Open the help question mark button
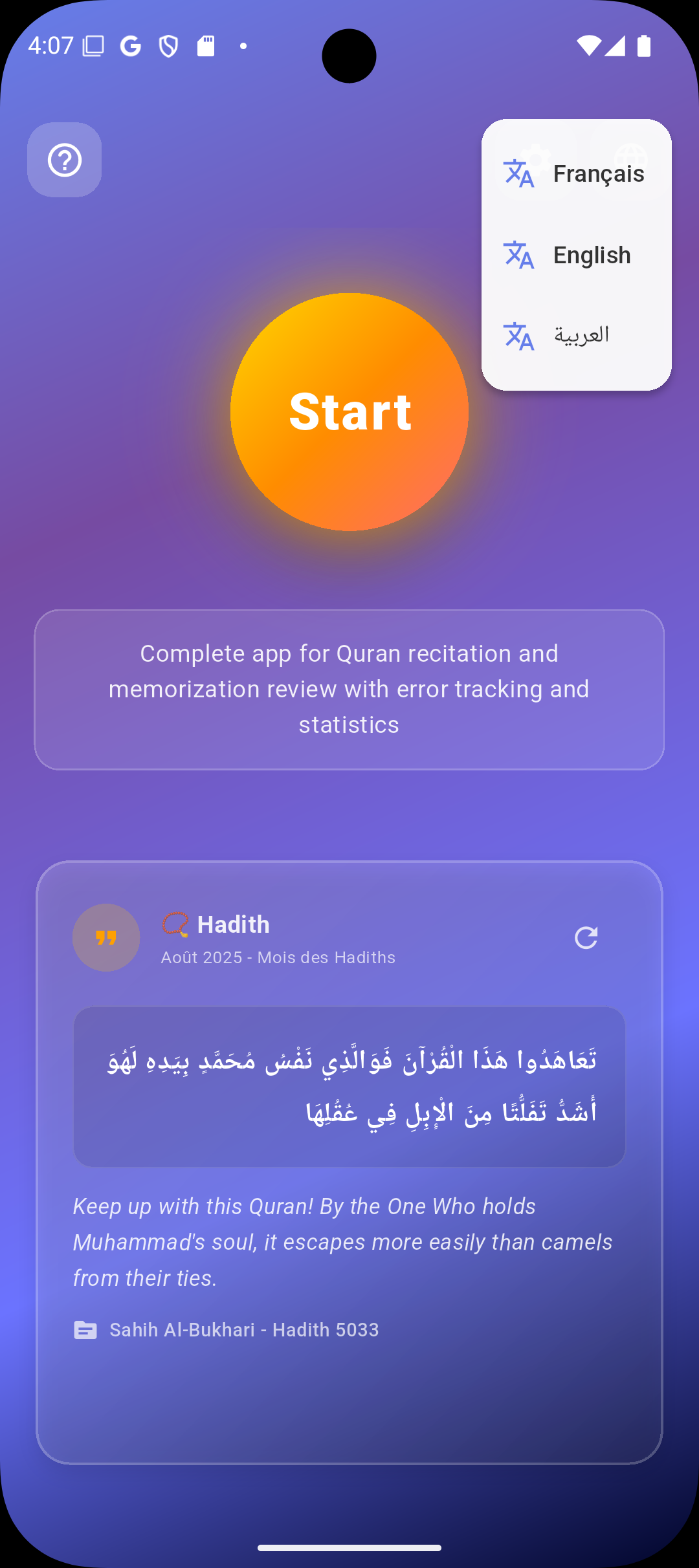This screenshot has width=699, height=1568. [65, 160]
